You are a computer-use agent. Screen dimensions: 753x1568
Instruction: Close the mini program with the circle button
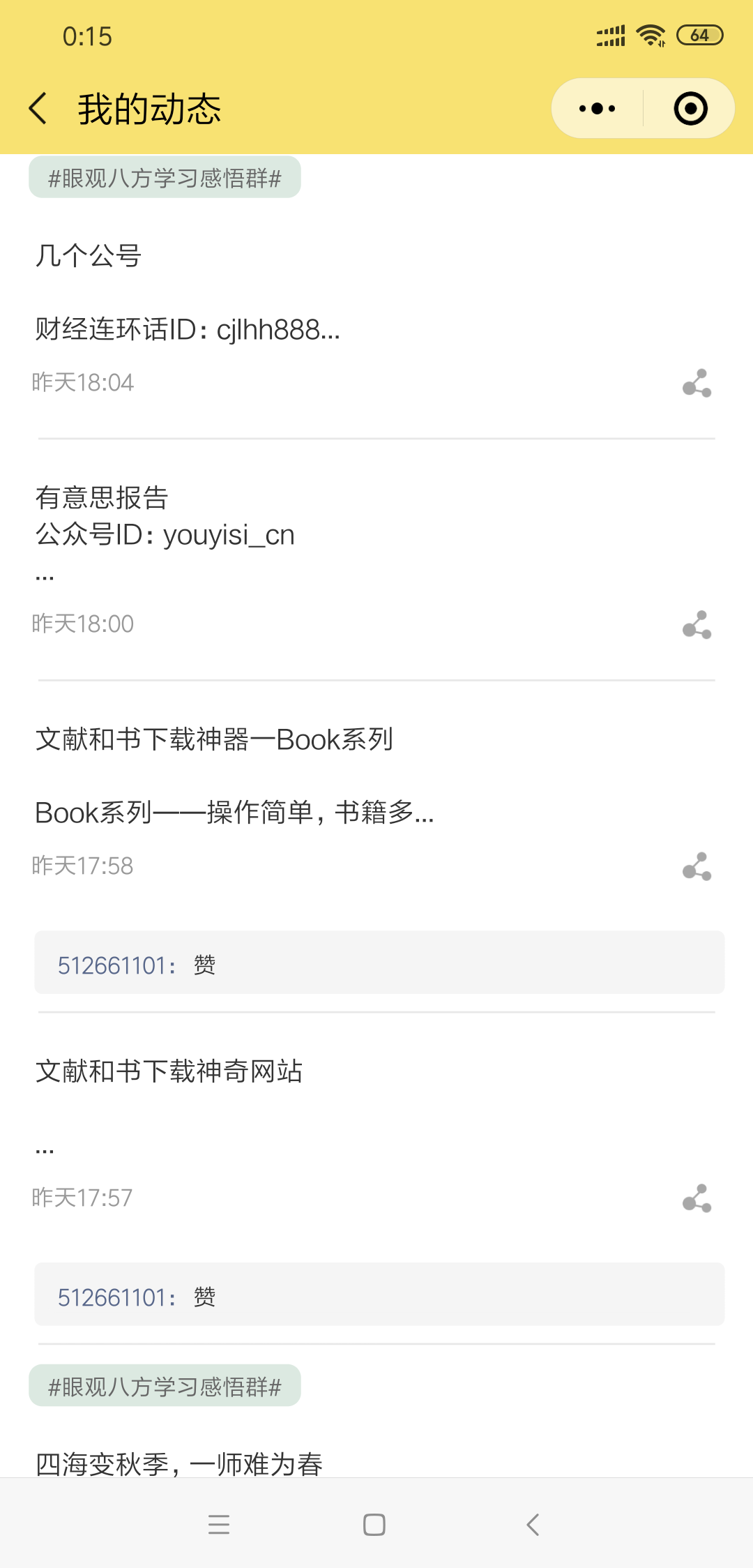690,109
